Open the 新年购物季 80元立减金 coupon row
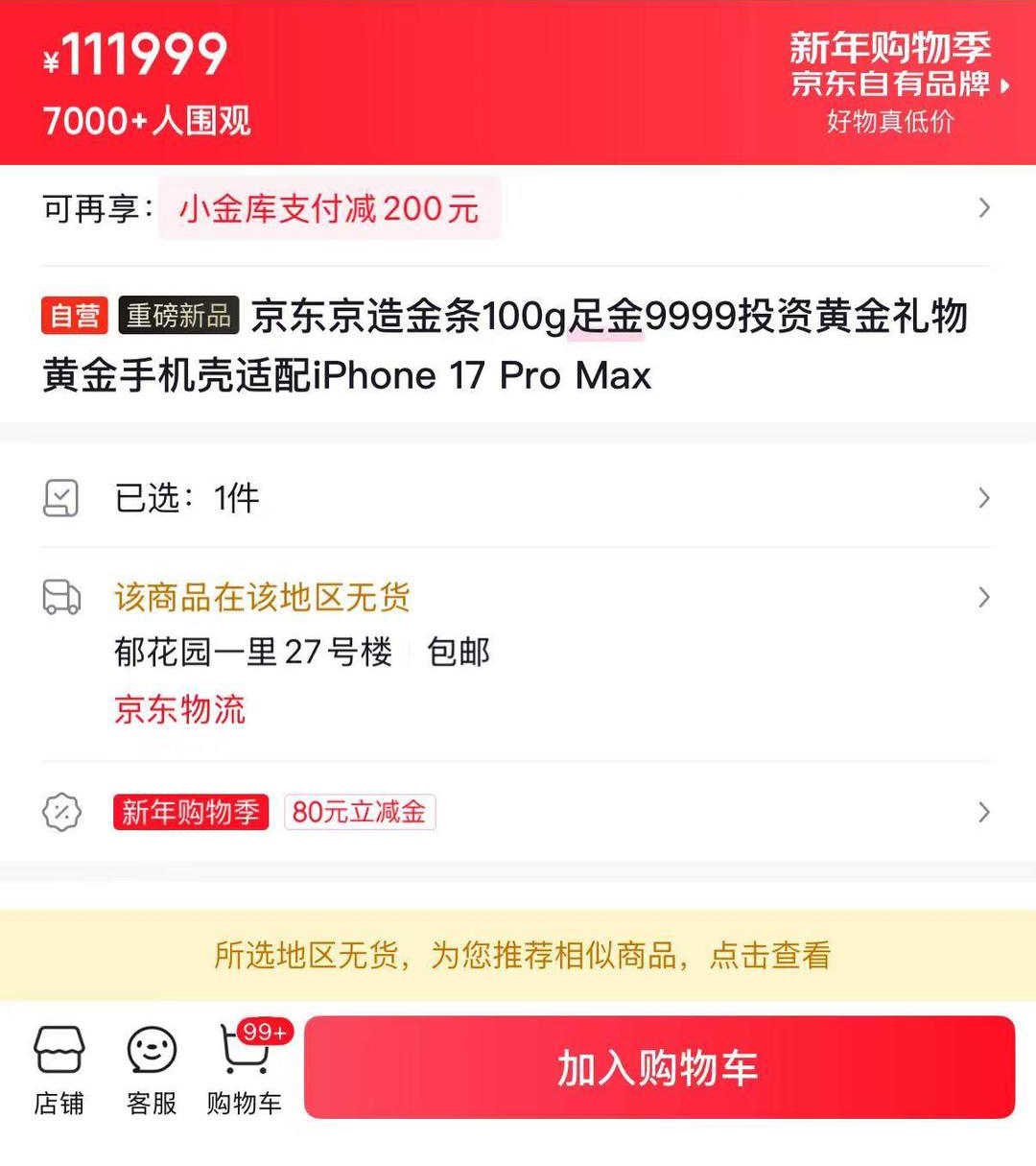Viewport: 1036px width, 1166px height. pos(518,812)
